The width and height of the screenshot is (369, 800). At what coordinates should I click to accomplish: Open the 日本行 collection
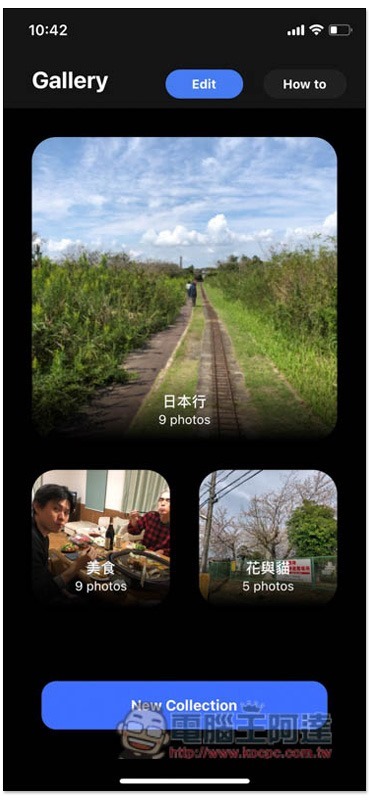click(x=184, y=288)
